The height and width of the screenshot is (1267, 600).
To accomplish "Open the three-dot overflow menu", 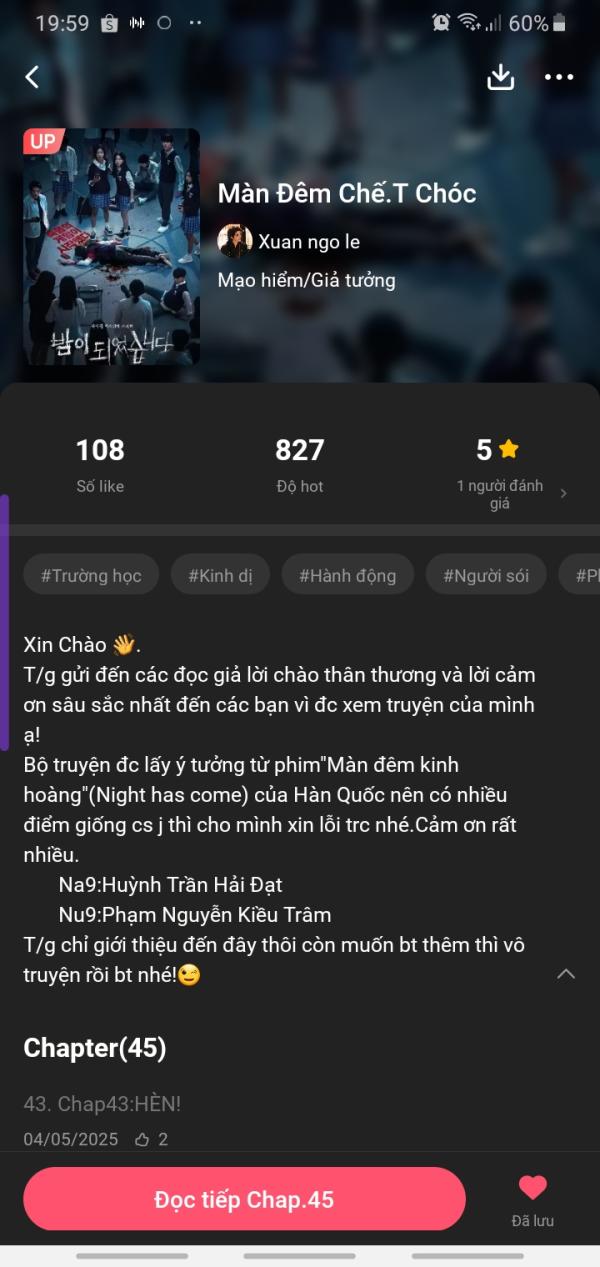I will click(559, 77).
